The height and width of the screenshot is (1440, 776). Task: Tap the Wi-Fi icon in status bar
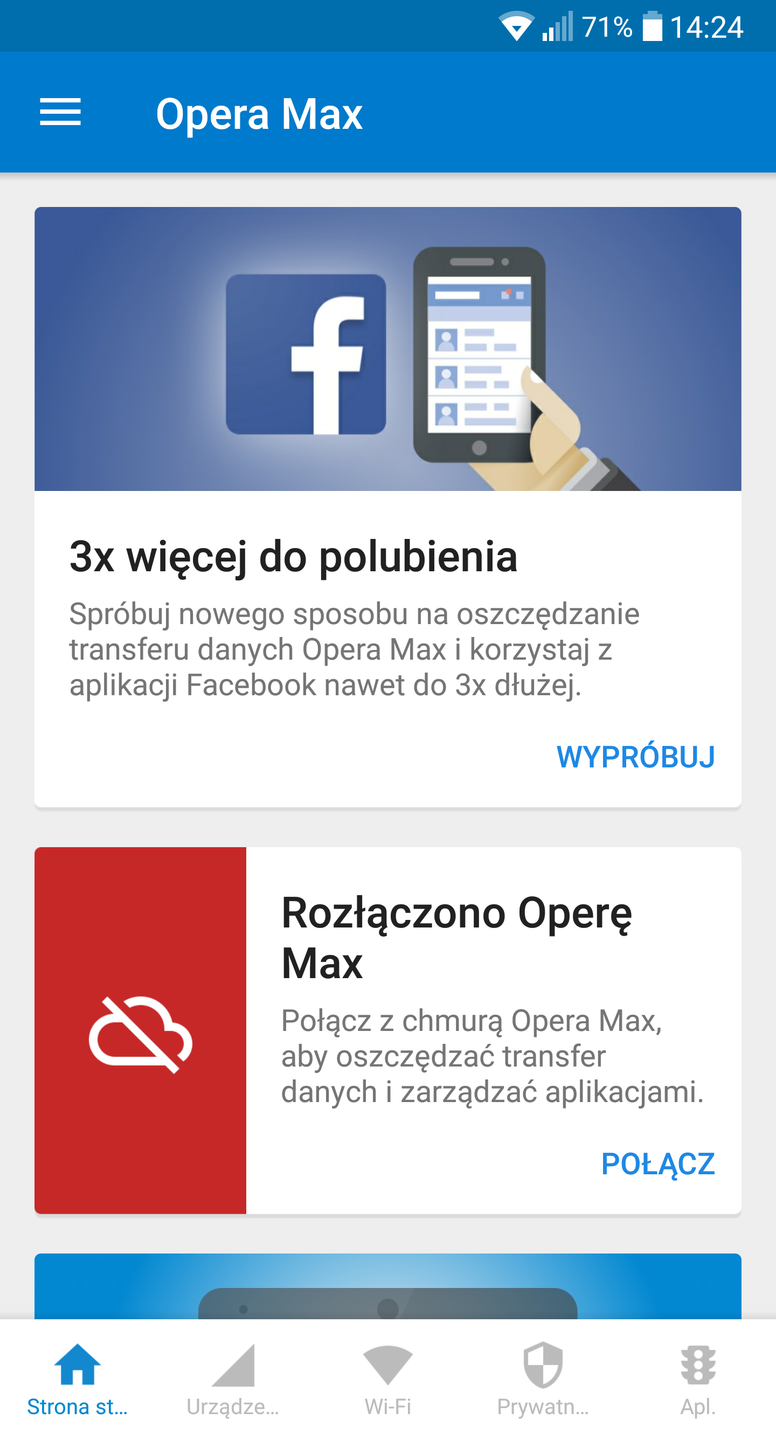pos(516,26)
